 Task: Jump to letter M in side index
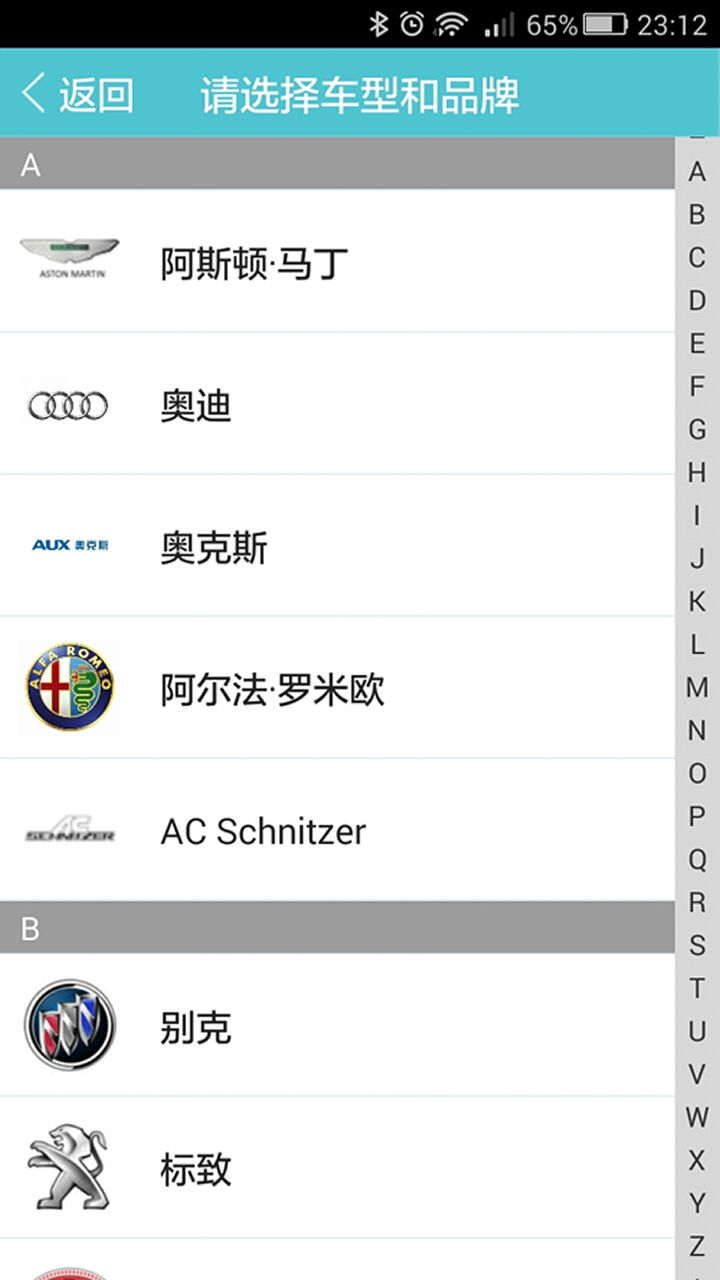click(697, 688)
